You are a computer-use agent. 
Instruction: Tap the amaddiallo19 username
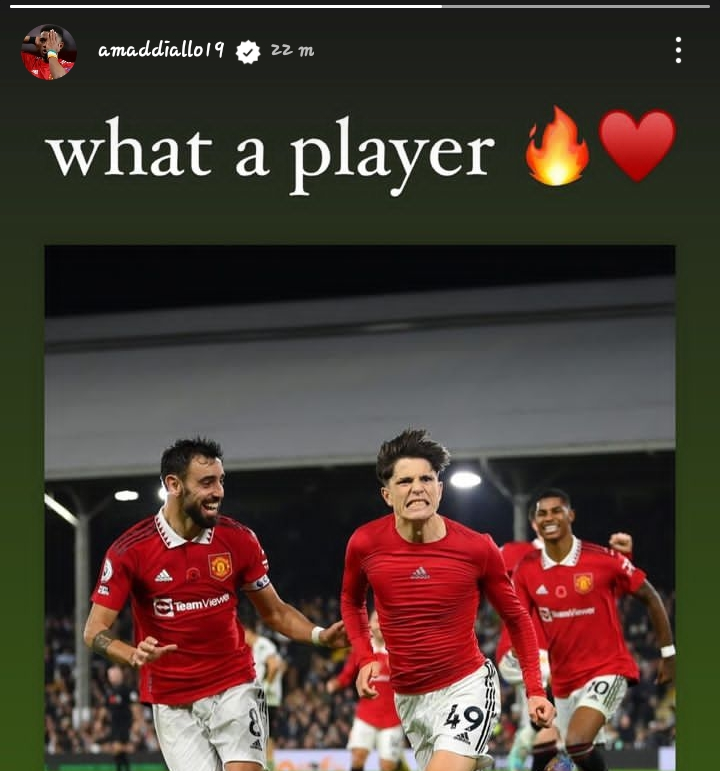point(160,51)
